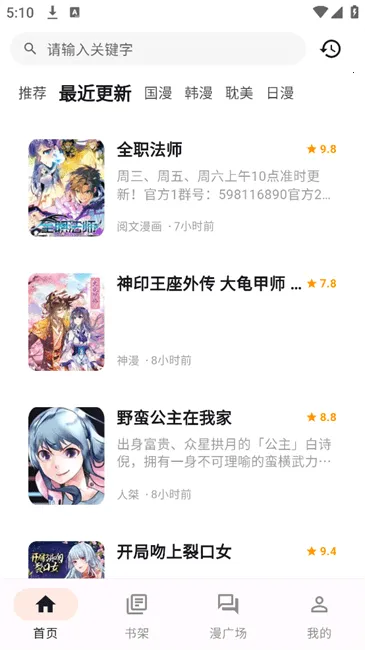Open the comic 全职法师
The height and width of the screenshot is (650, 365).
(182, 188)
